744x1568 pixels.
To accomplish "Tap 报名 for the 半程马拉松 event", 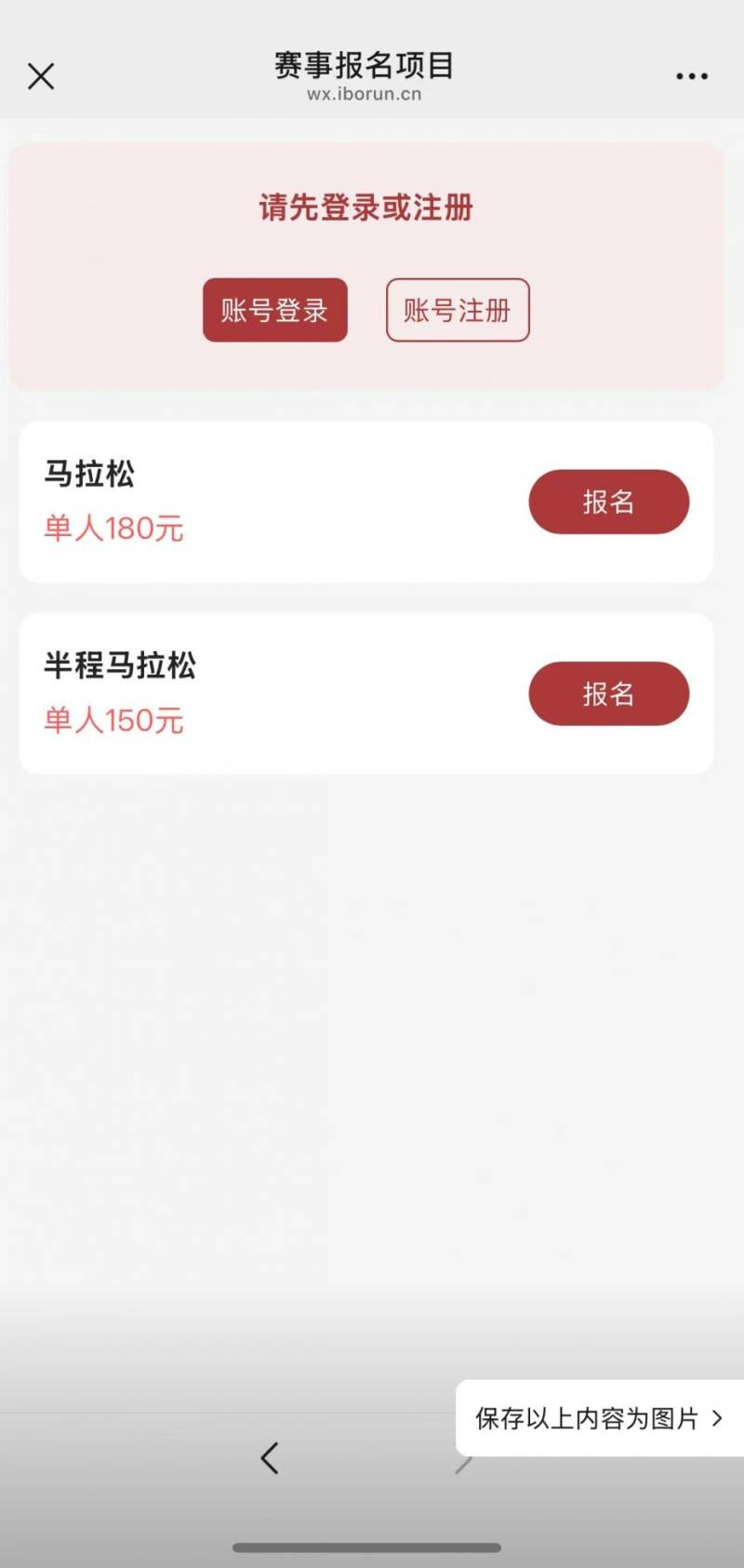I will (x=608, y=693).
